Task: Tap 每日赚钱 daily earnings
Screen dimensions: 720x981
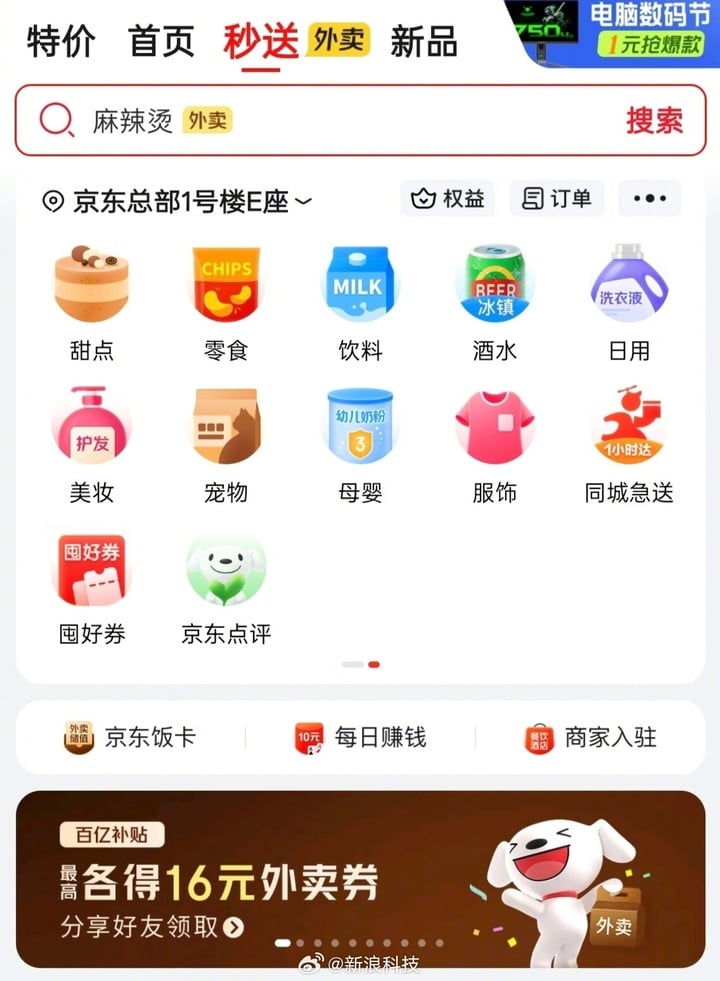Action: click(360, 738)
